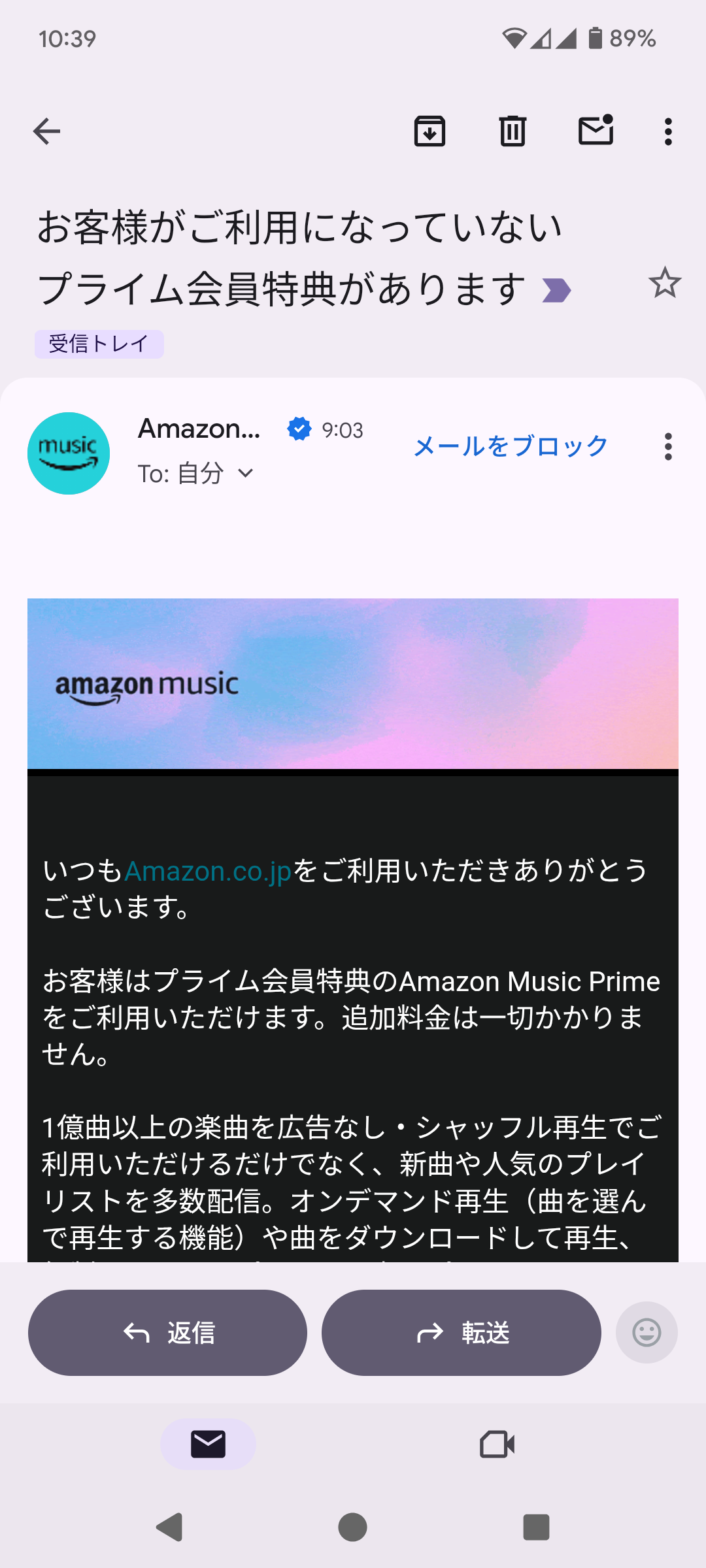Delete this email with the trash icon
This screenshot has width=706, height=1568.
[x=513, y=131]
